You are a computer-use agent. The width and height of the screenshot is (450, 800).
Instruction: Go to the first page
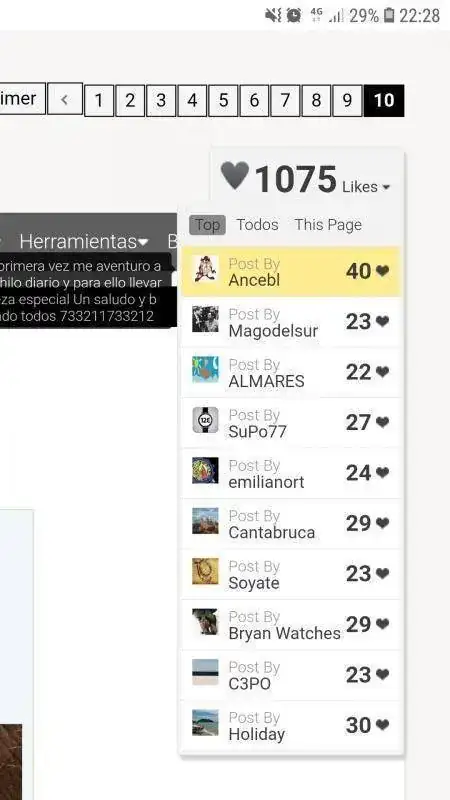click(22, 98)
